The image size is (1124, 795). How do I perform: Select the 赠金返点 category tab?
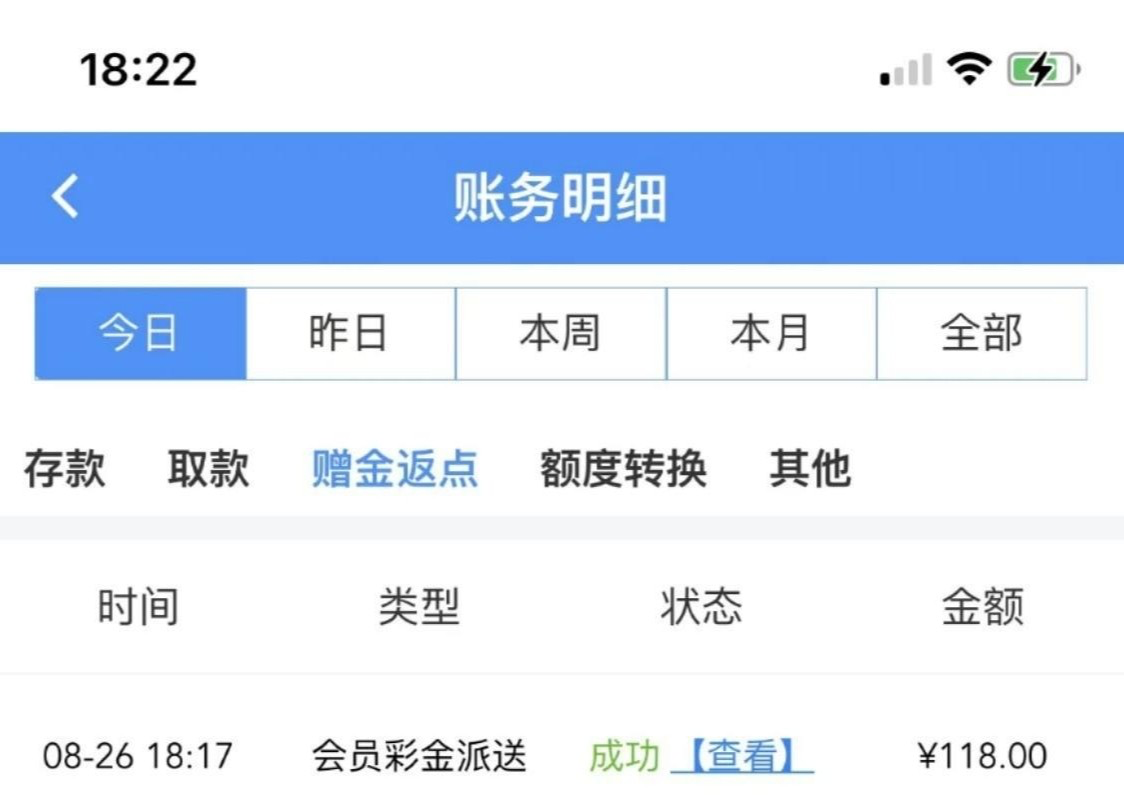(394, 468)
